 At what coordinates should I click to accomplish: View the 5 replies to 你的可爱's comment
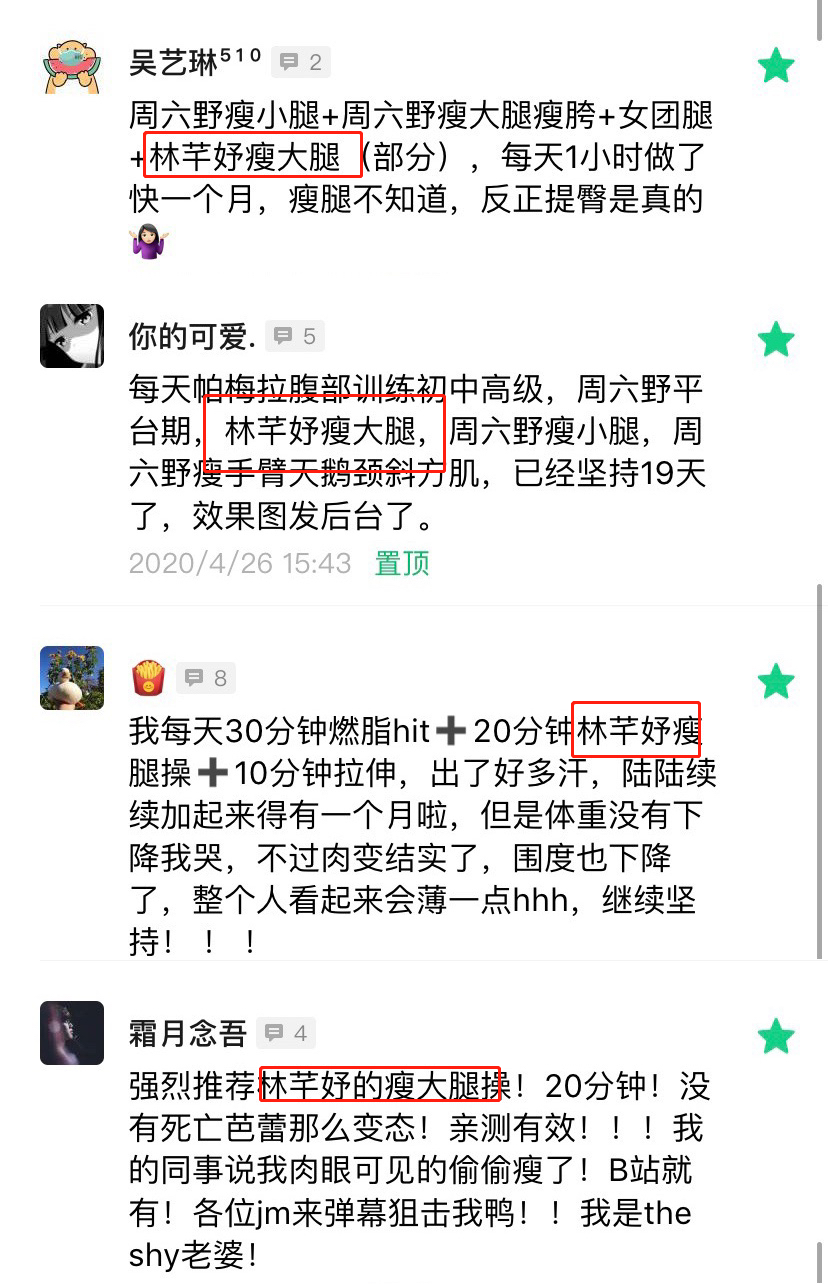295,336
